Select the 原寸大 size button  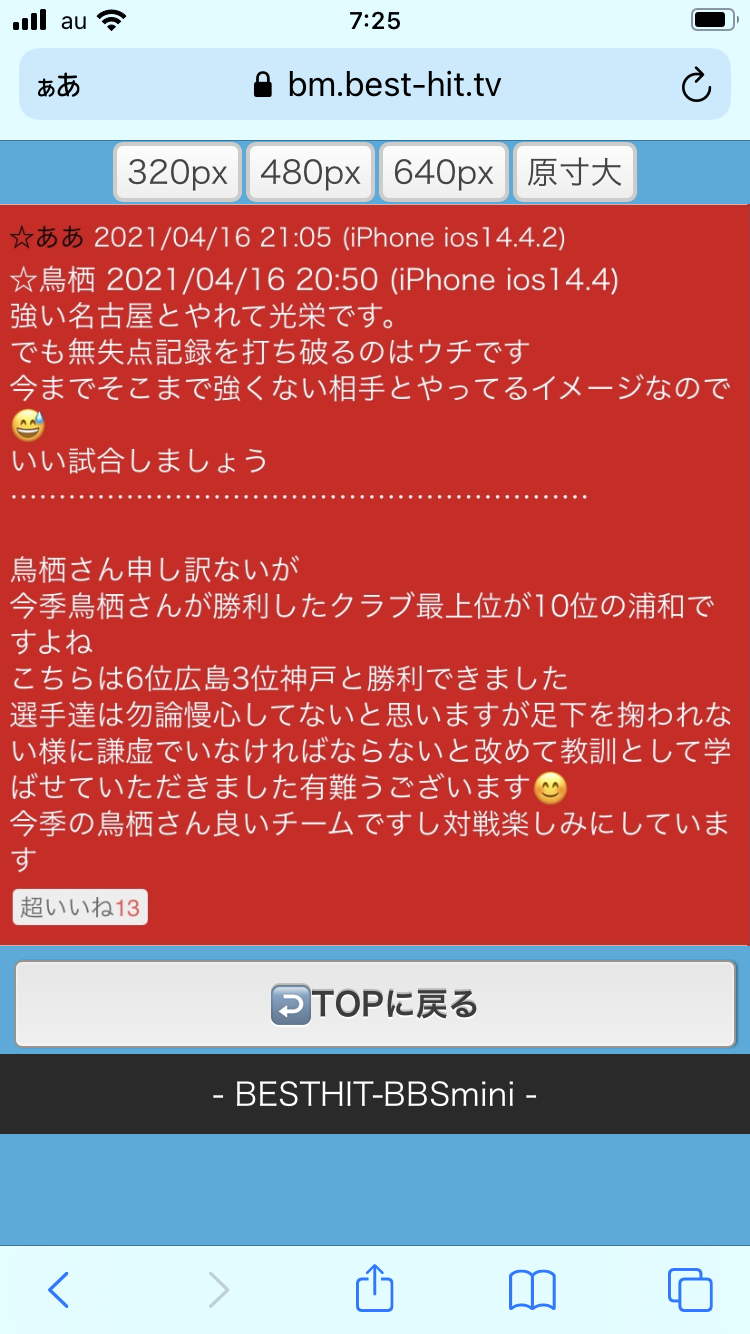(x=574, y=173)
